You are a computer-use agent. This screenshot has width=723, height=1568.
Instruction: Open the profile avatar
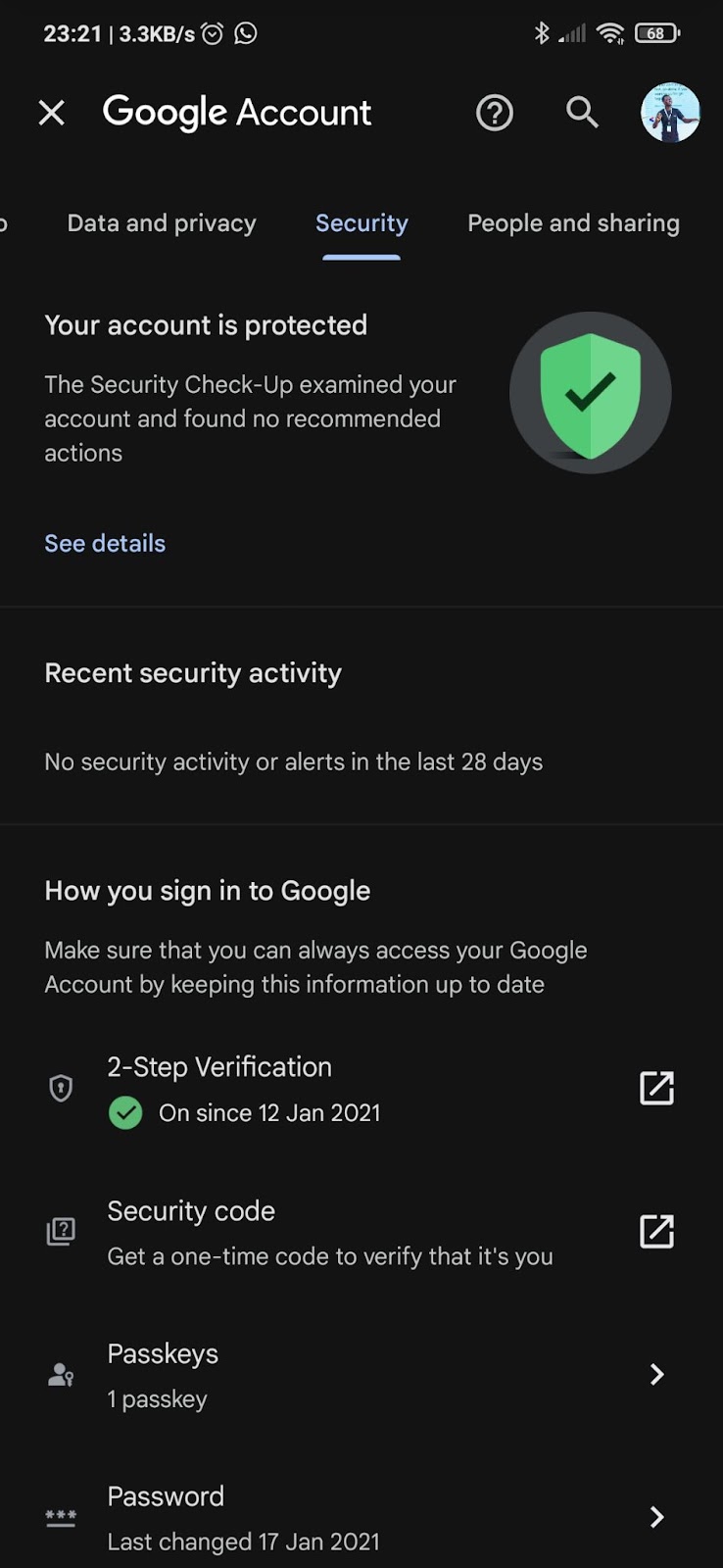tap(670, 113)
